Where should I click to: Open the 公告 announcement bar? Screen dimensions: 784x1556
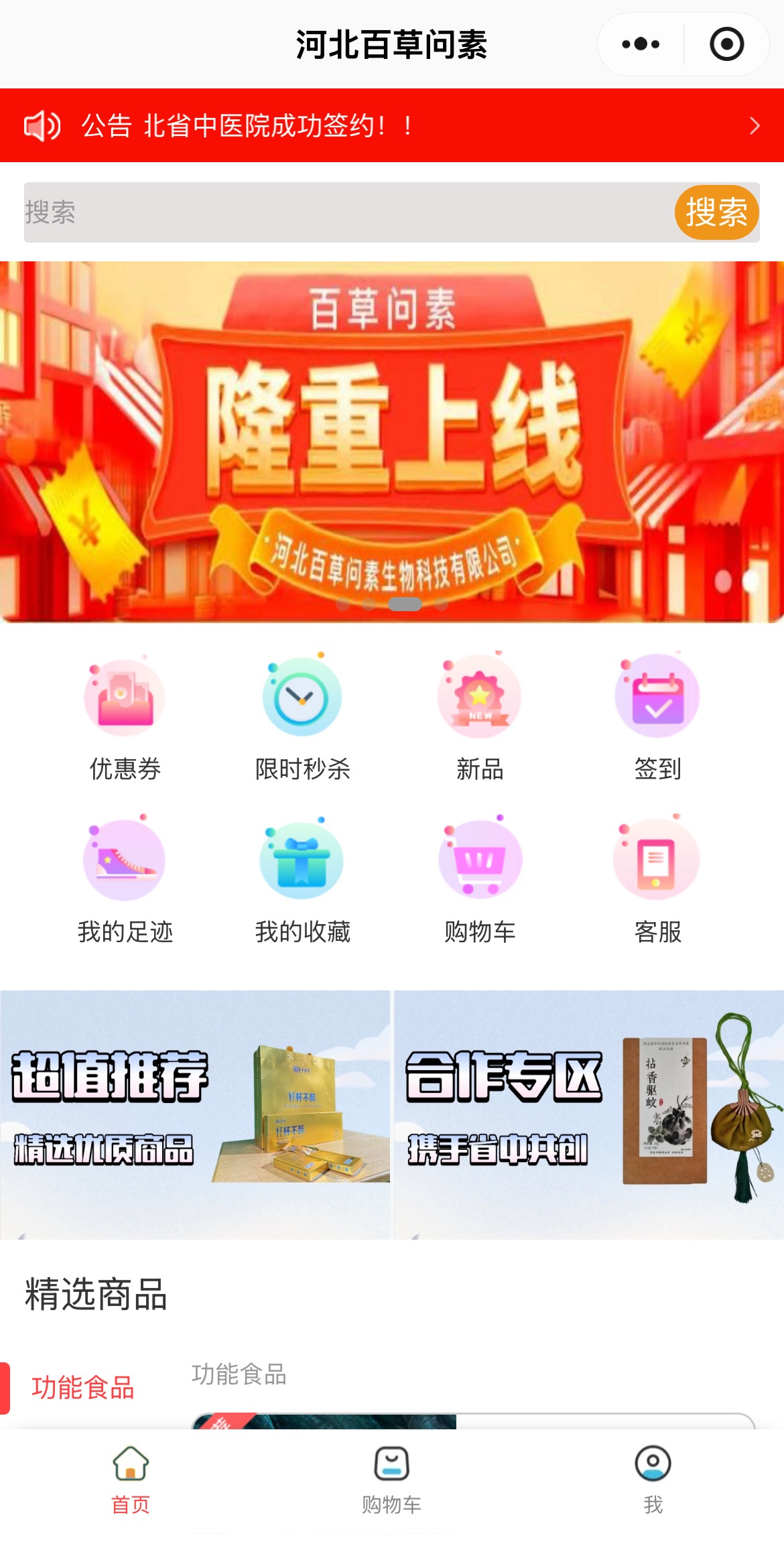391,125
